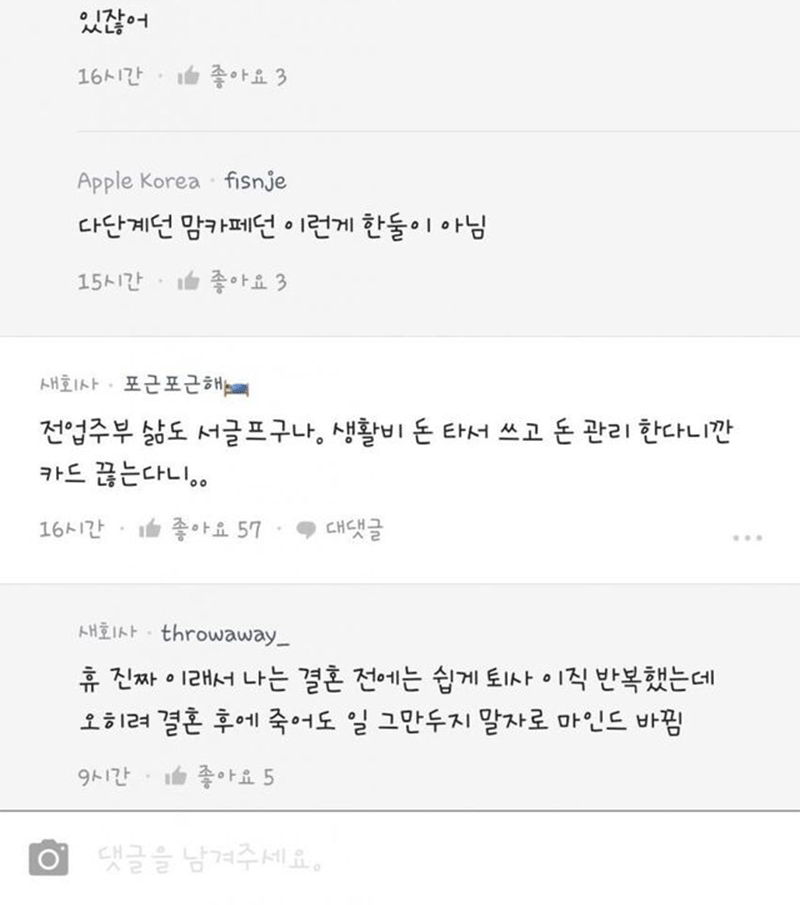Like the fisnje comment from Apple Korea
This screenshot has height=905, width=800.
[x=230, y=282]
